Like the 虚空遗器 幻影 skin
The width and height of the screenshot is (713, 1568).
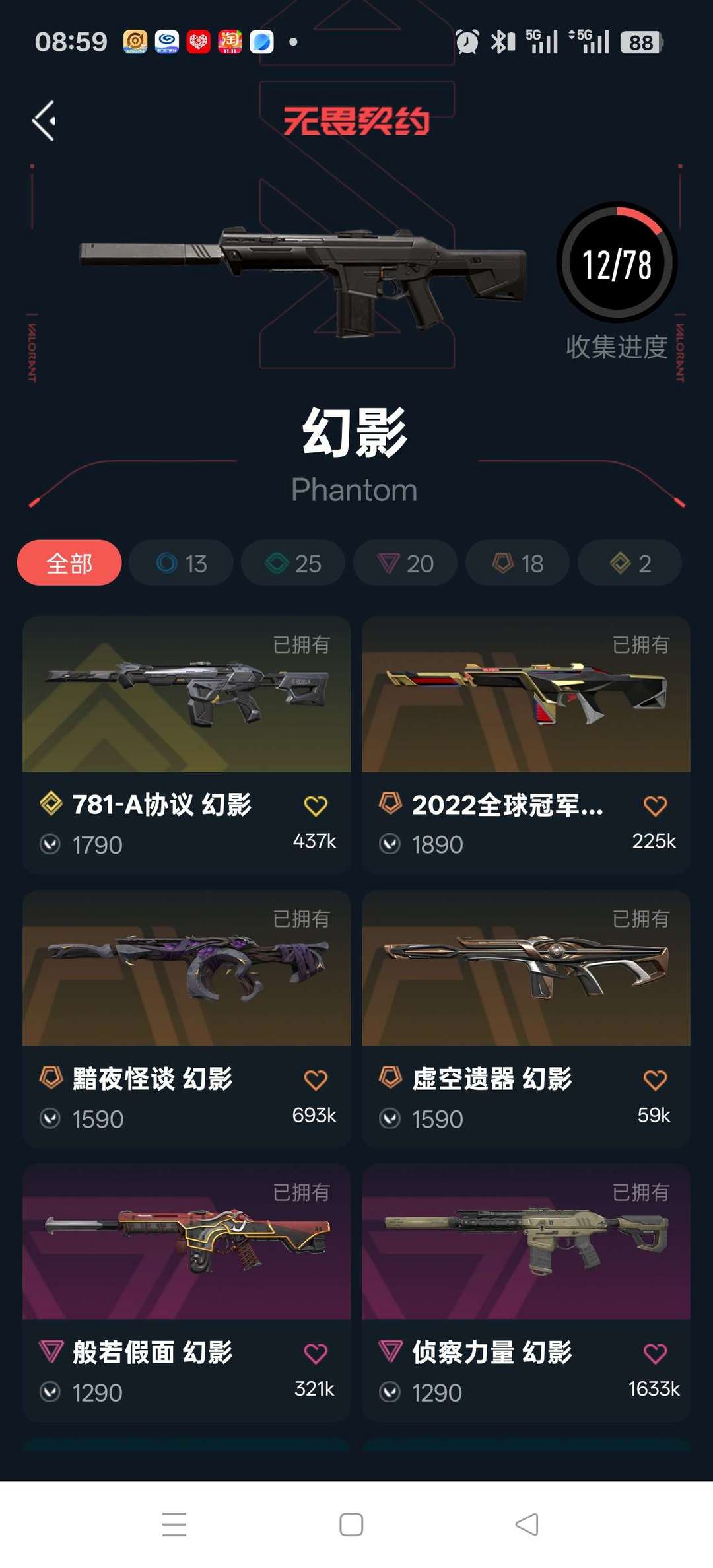click(x=655, y=1080)
